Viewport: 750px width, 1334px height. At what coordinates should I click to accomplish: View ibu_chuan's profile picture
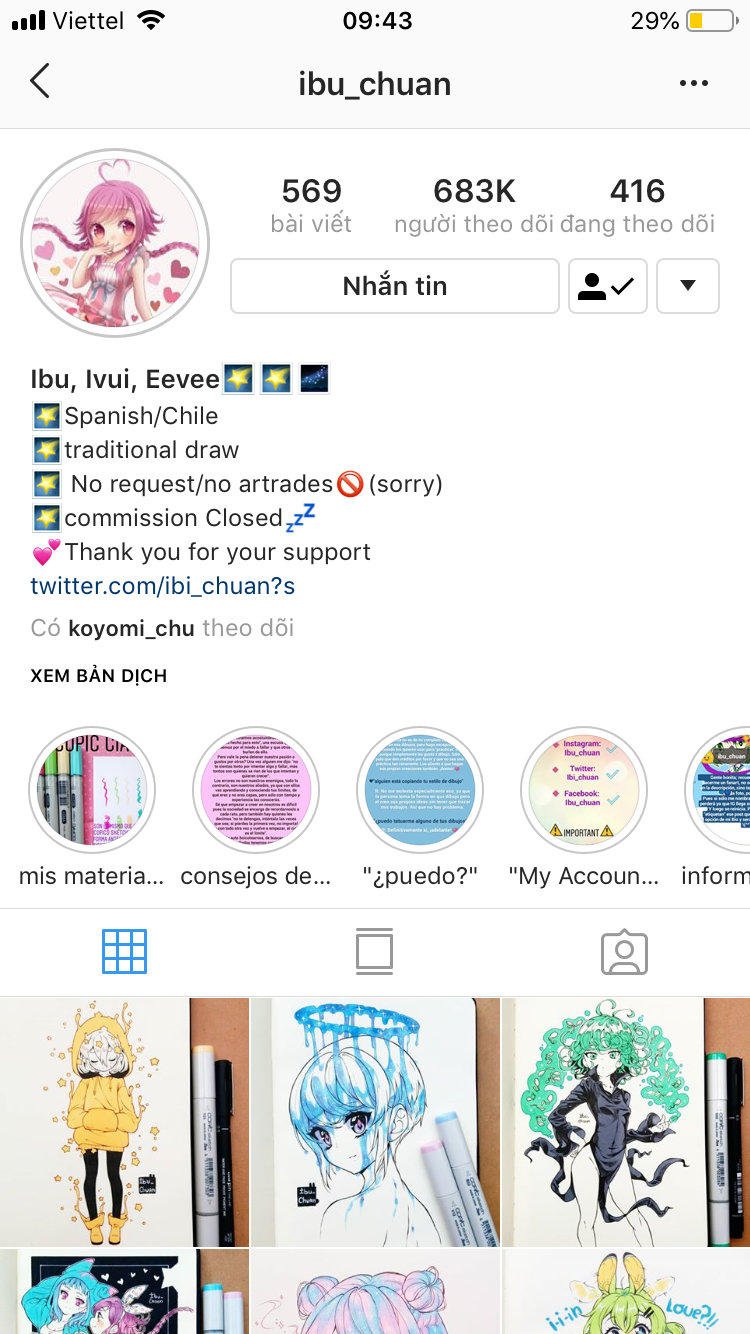pos(115,243)
